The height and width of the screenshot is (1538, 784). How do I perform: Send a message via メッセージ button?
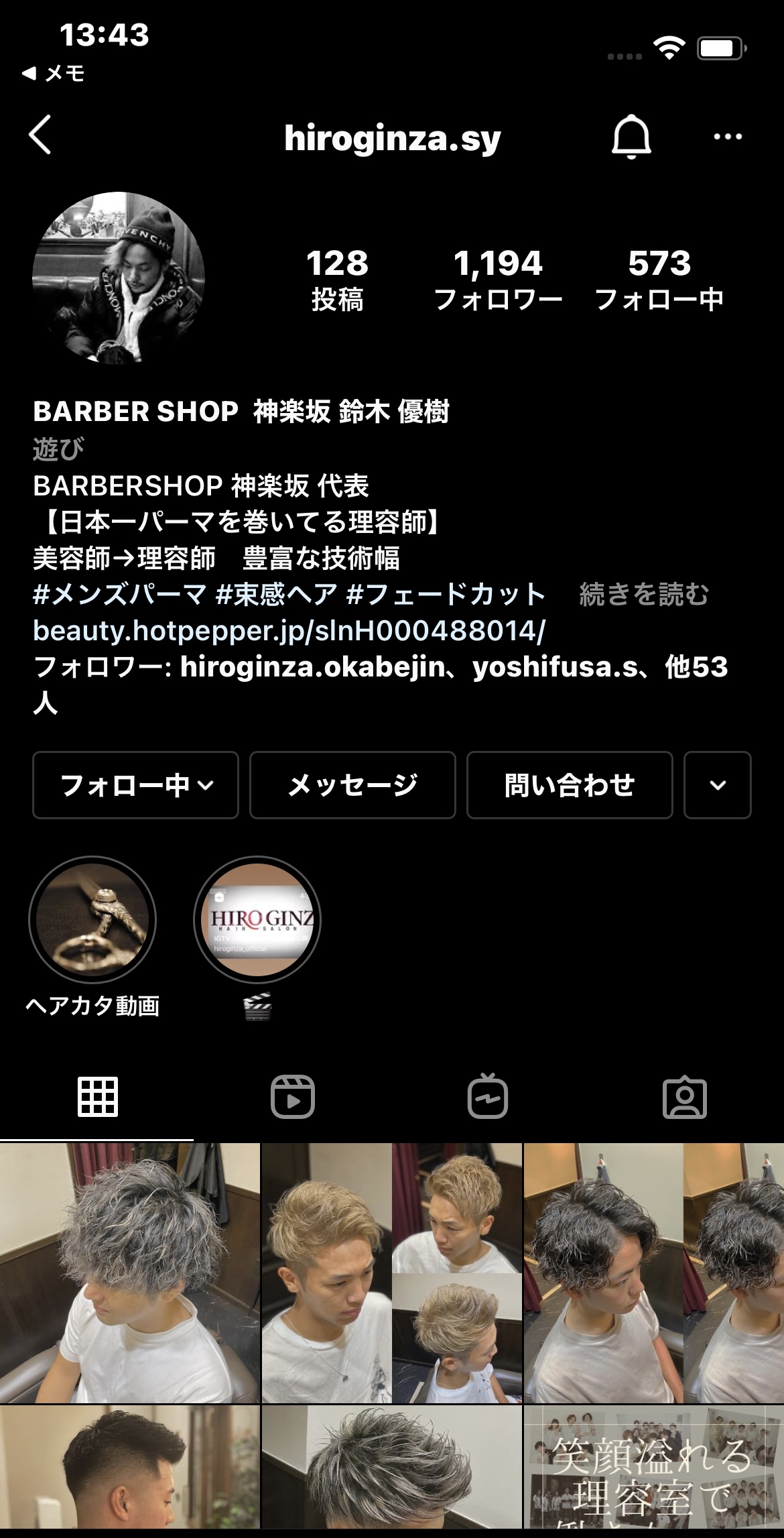pos(352,785)
